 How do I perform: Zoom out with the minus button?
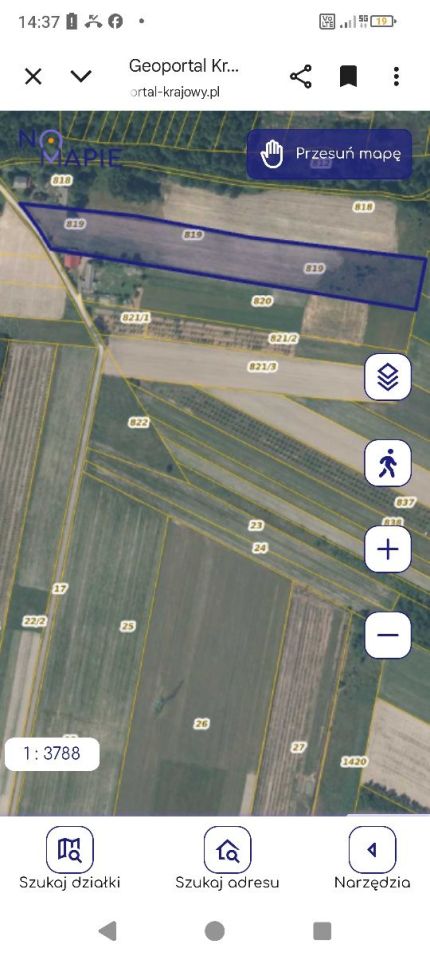[388, 635]
